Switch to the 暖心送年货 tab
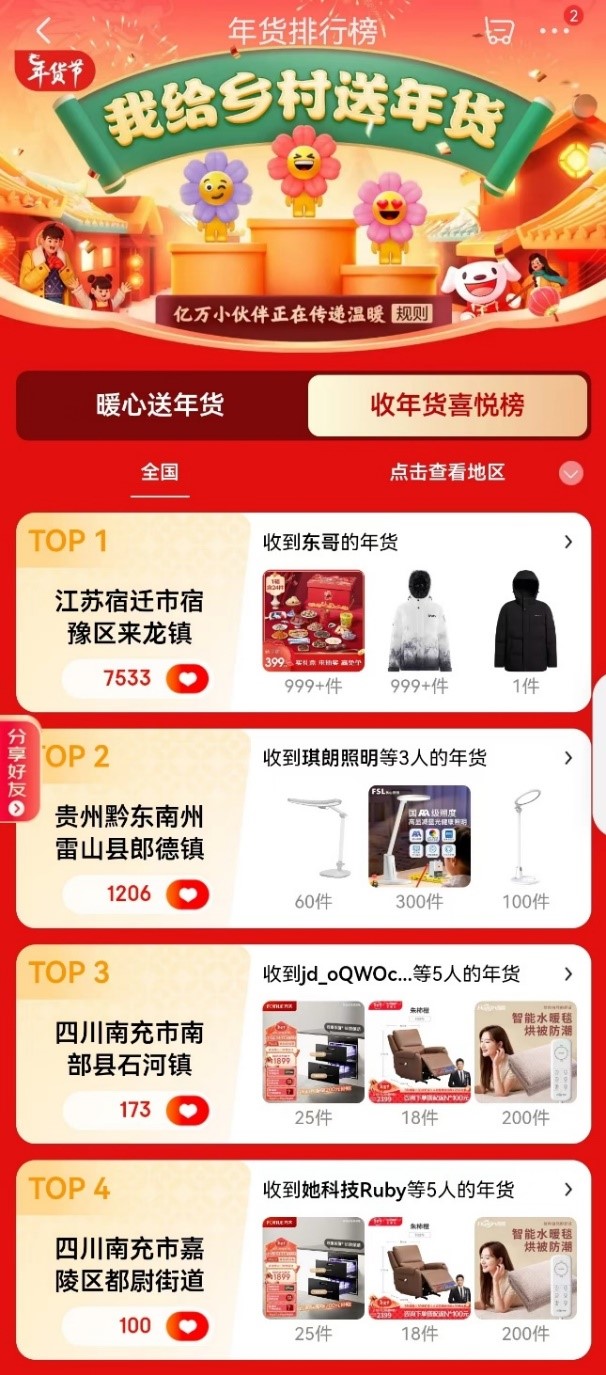The image size is (606, 1375). click(160, 405)
